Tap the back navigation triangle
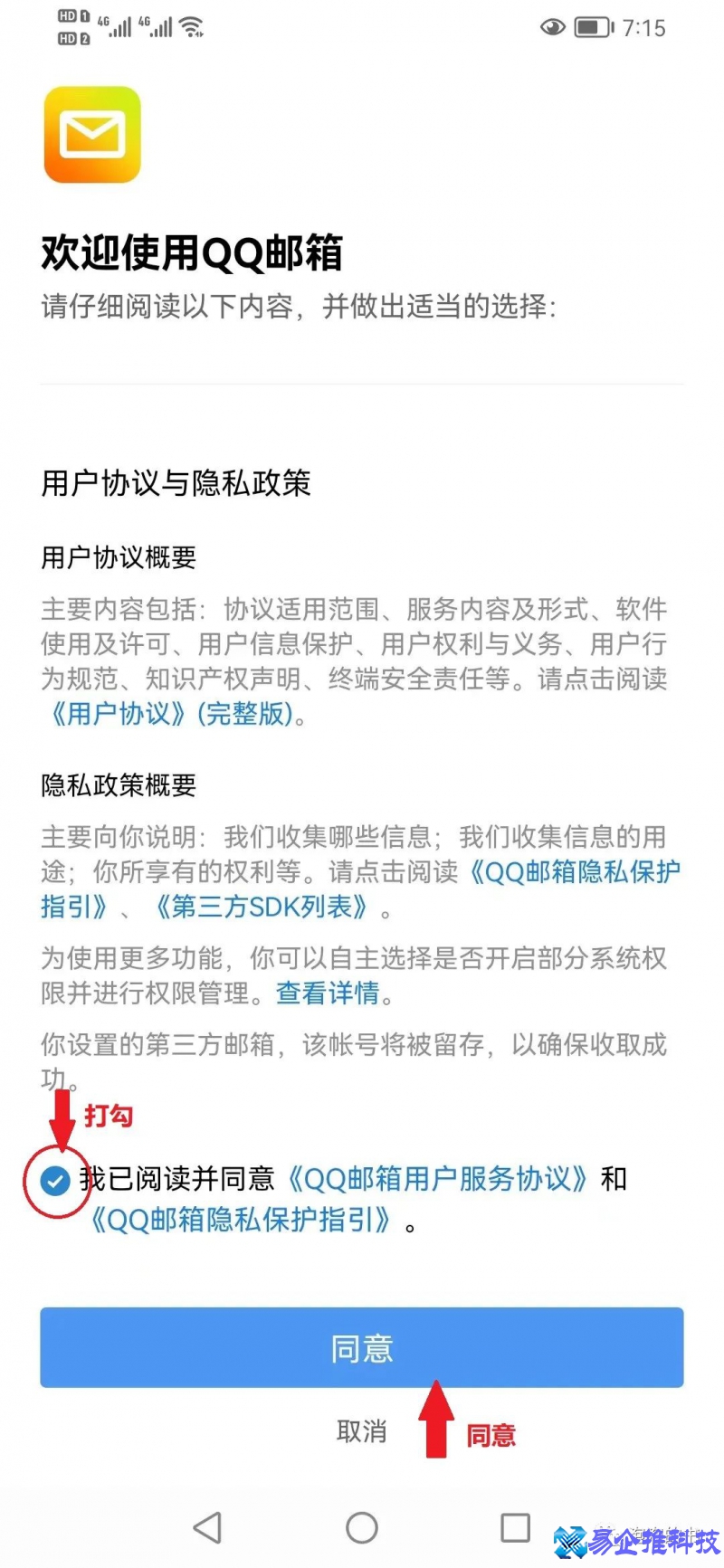The height and width of the screenshot is (1568, 724). coord(208,1527)
